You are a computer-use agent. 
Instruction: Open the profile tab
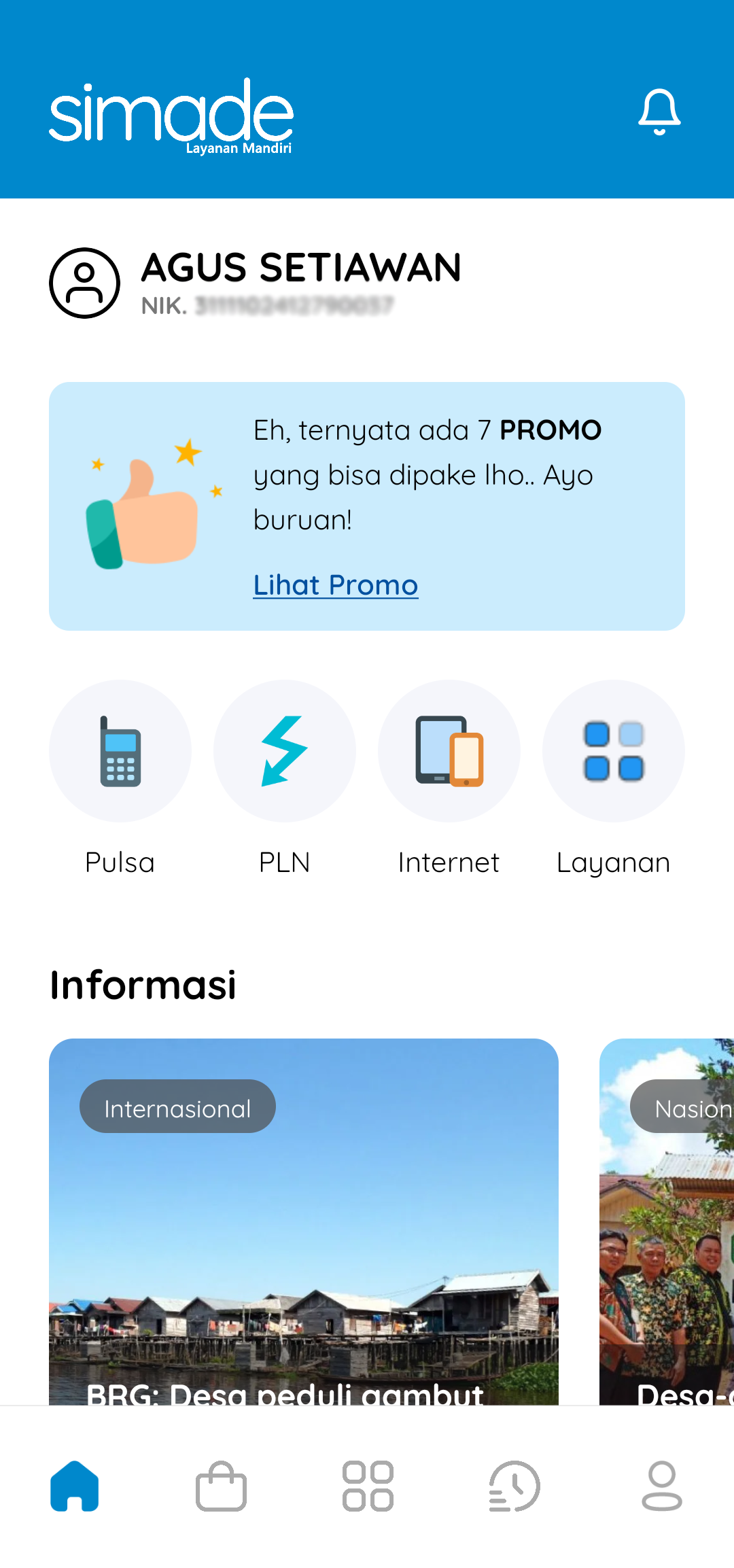tap(661, 1486)
